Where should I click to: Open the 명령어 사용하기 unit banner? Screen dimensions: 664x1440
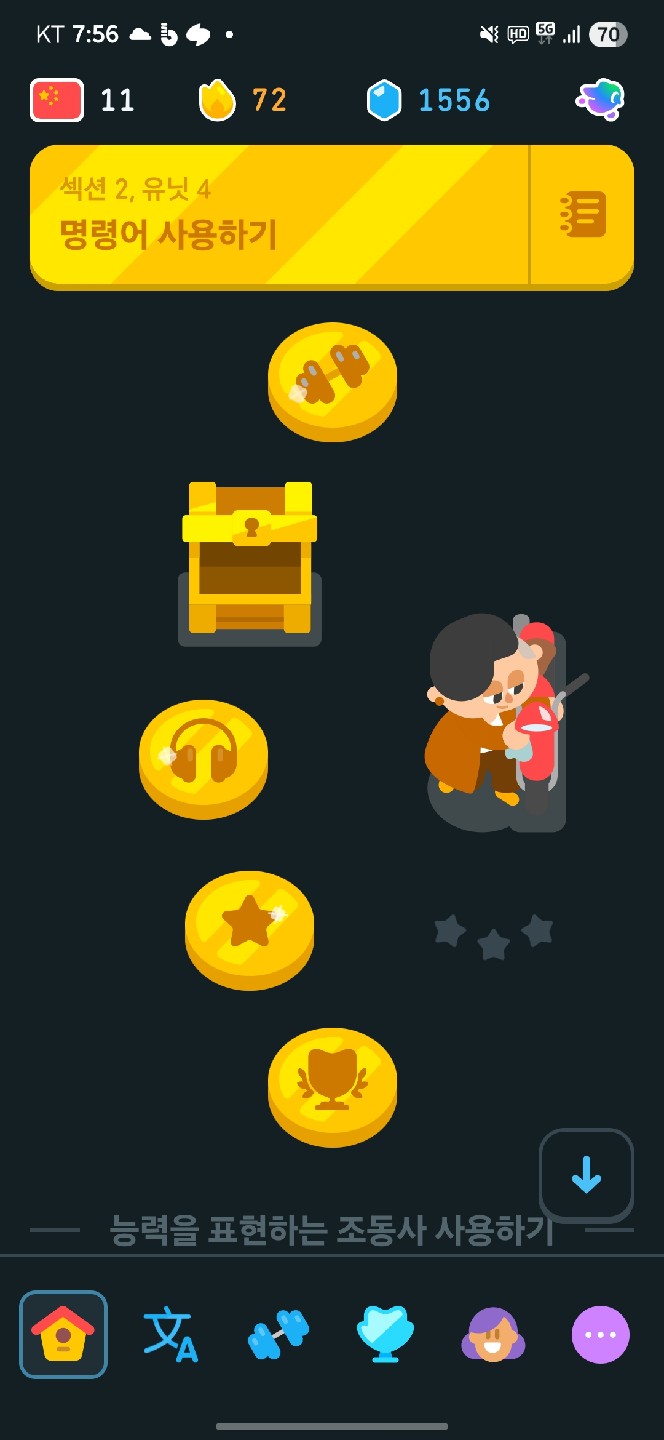click(280, 216)
